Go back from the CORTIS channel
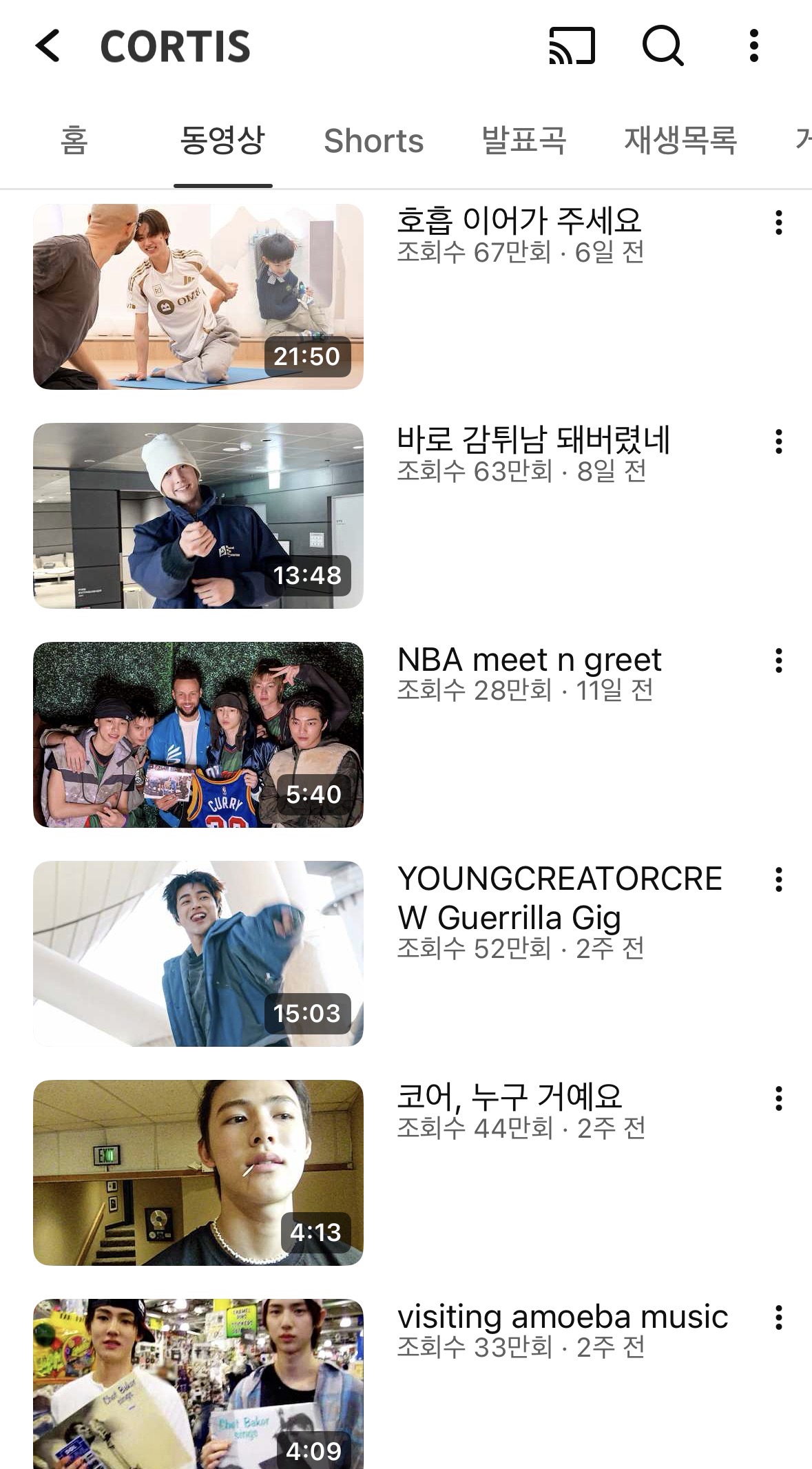The height and width of the screenshot is (1469, 812). [48, 46]
